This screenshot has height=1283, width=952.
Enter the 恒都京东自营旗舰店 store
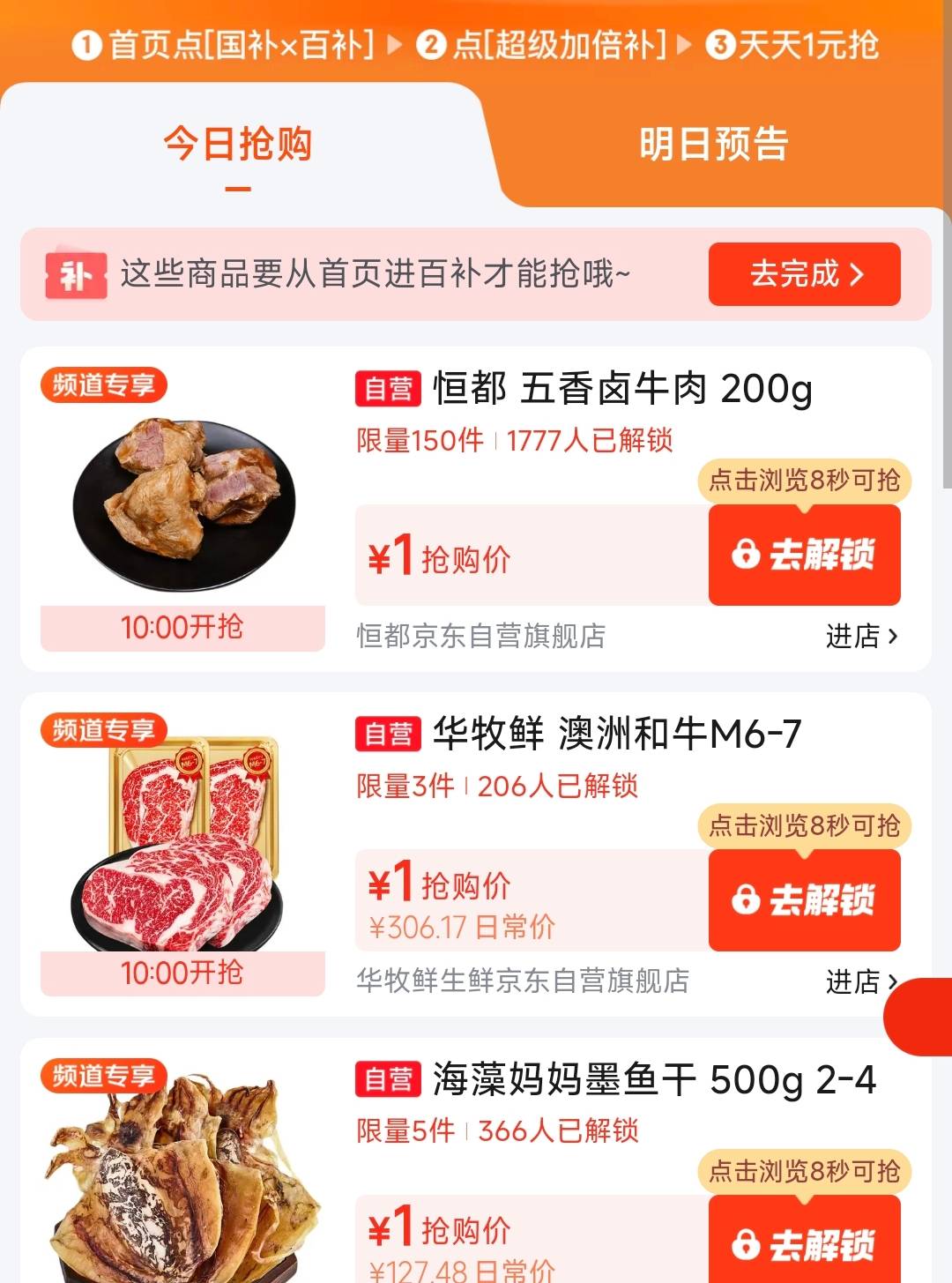860,636
